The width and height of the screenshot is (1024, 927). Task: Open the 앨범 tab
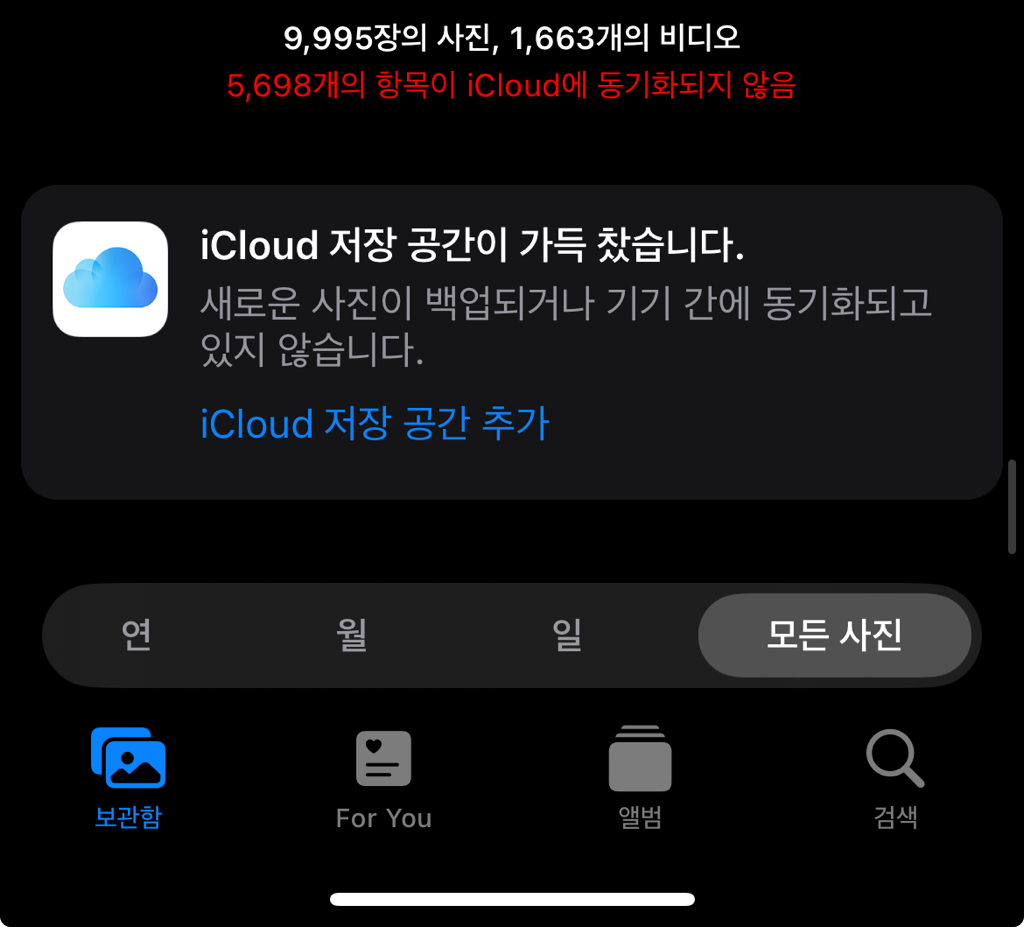[x=640, y=780]
